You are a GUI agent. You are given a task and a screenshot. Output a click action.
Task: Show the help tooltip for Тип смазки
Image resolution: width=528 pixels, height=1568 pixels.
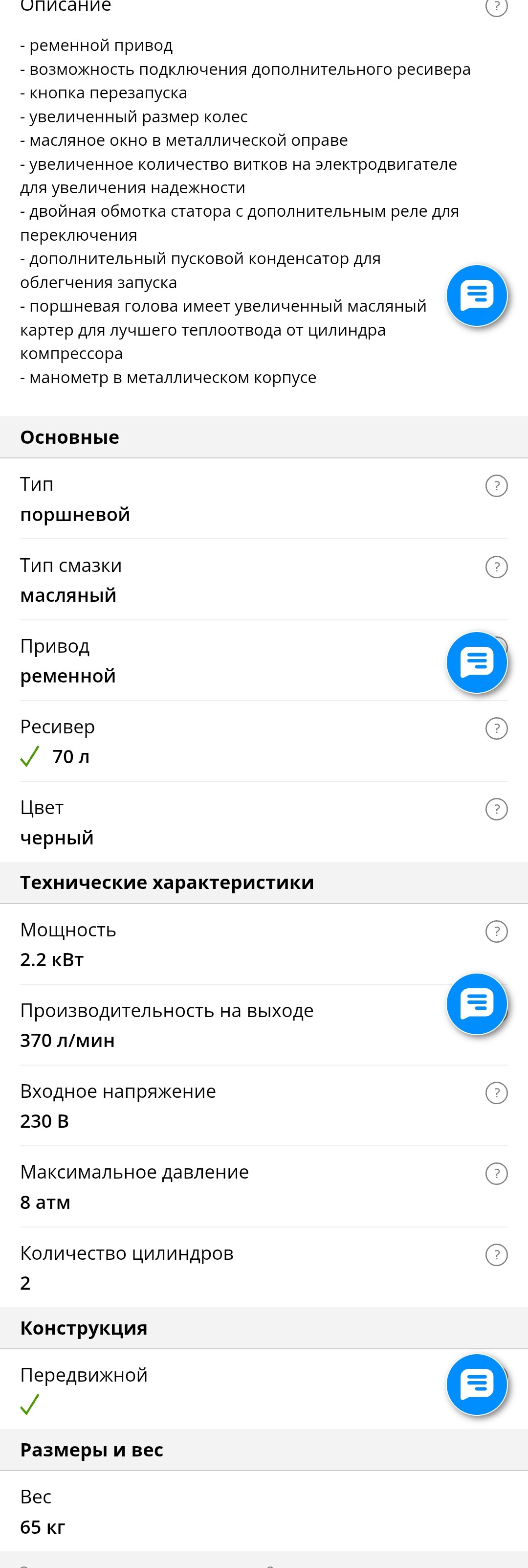496,566
